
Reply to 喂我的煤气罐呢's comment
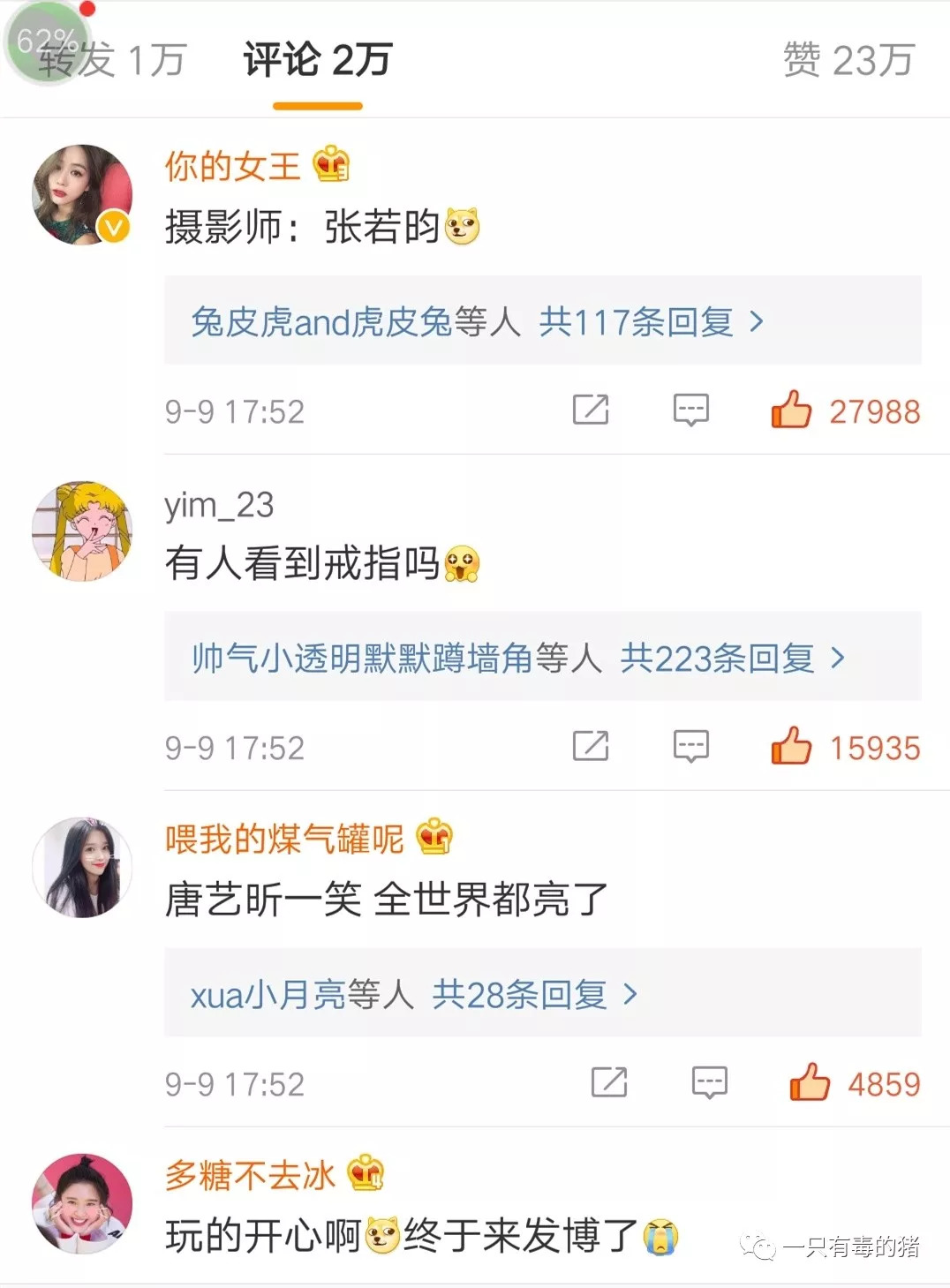[709, 1082]
